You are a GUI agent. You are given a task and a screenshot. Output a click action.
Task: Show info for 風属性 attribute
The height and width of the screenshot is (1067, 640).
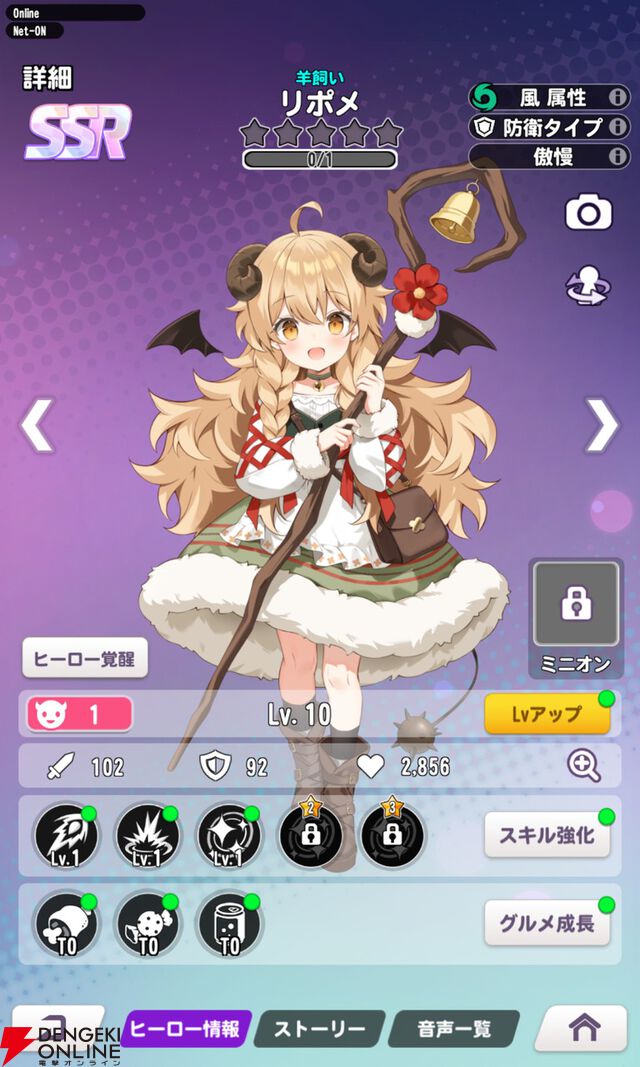(619, 98)
